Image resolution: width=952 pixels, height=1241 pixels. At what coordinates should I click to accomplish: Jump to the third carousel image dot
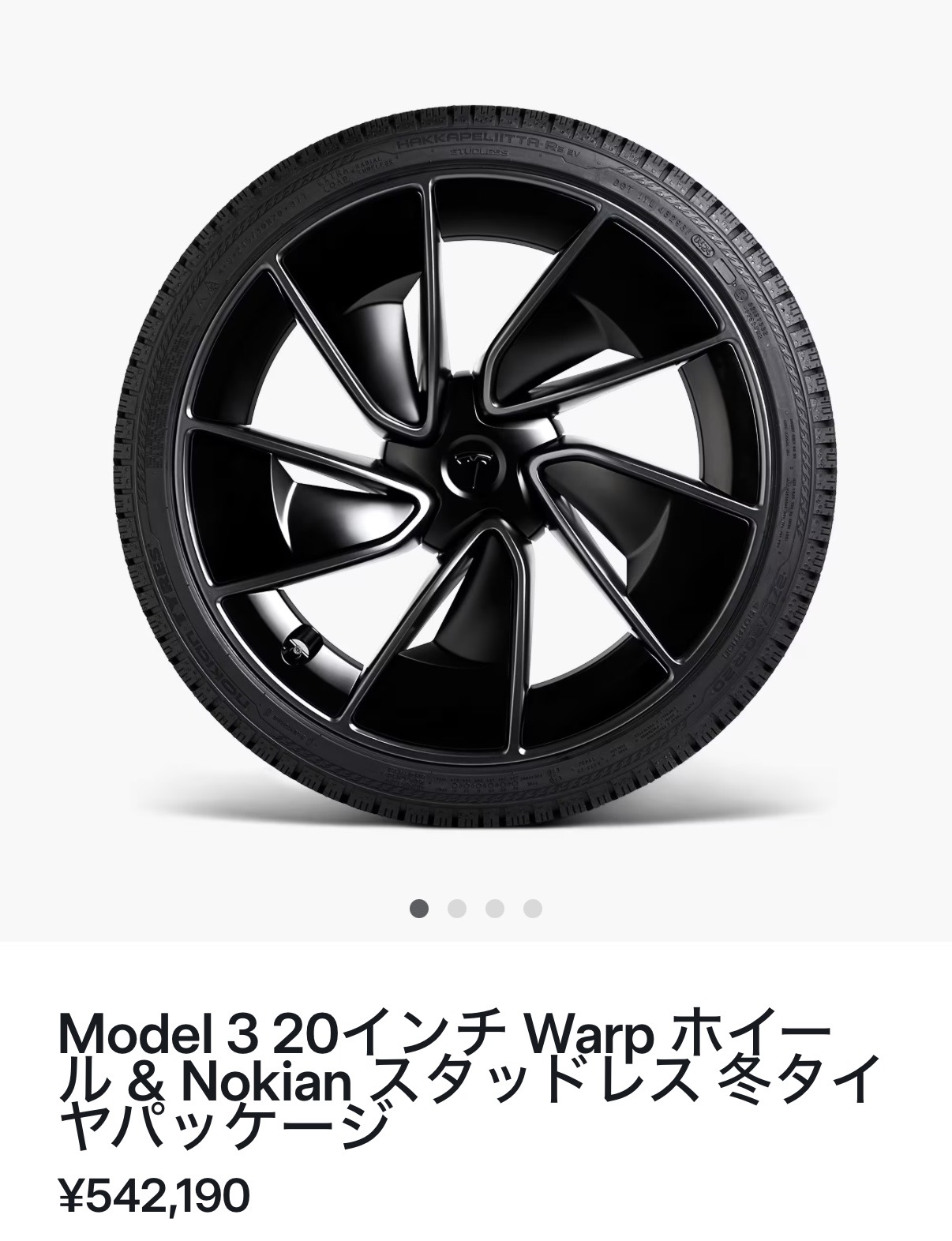coord(495,909)
